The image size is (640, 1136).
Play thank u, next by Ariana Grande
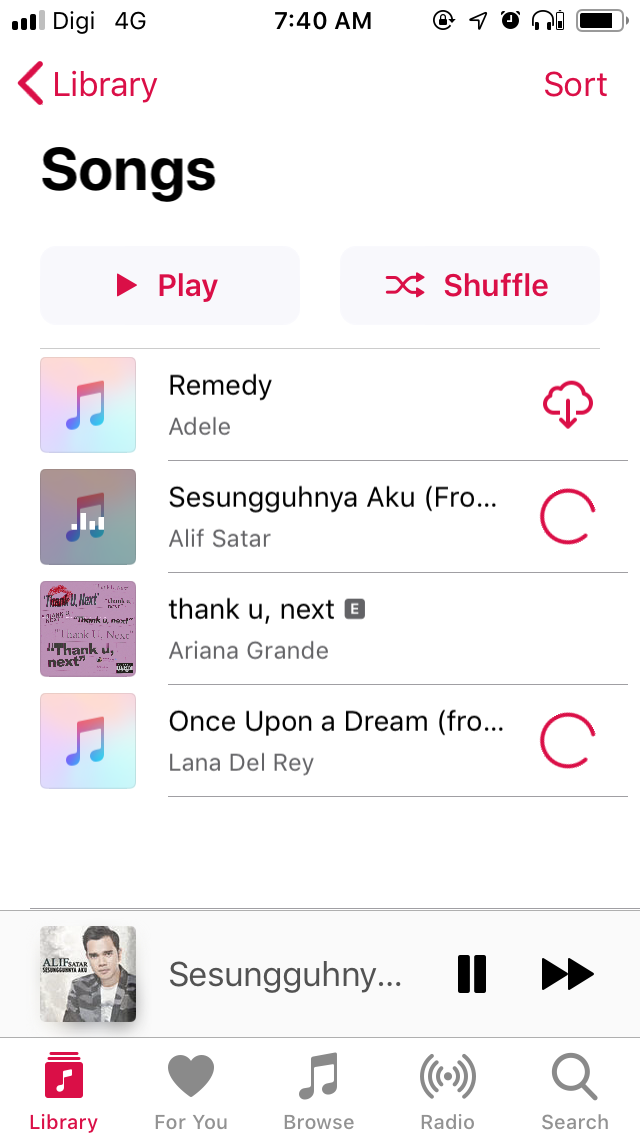(330, 629)
